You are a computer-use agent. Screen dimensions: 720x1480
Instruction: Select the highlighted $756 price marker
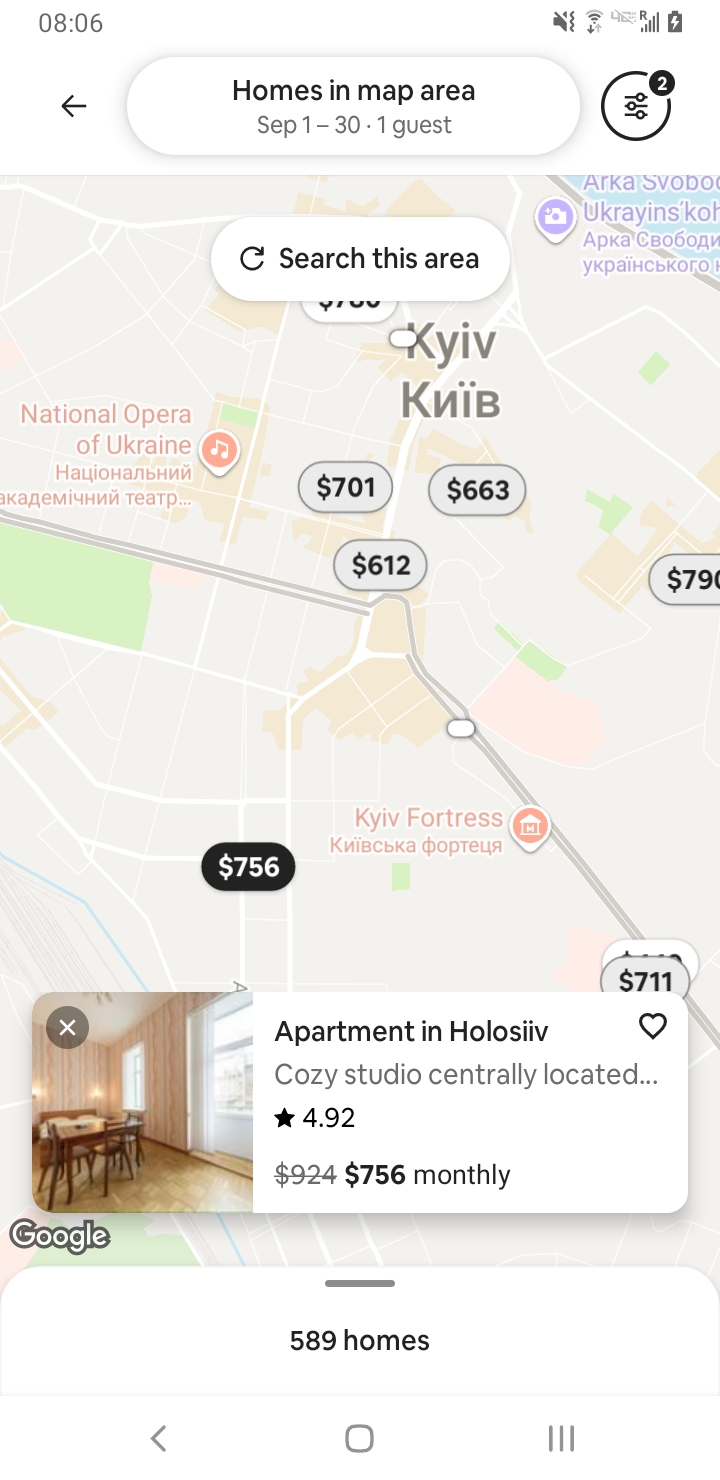coord(248,867)
